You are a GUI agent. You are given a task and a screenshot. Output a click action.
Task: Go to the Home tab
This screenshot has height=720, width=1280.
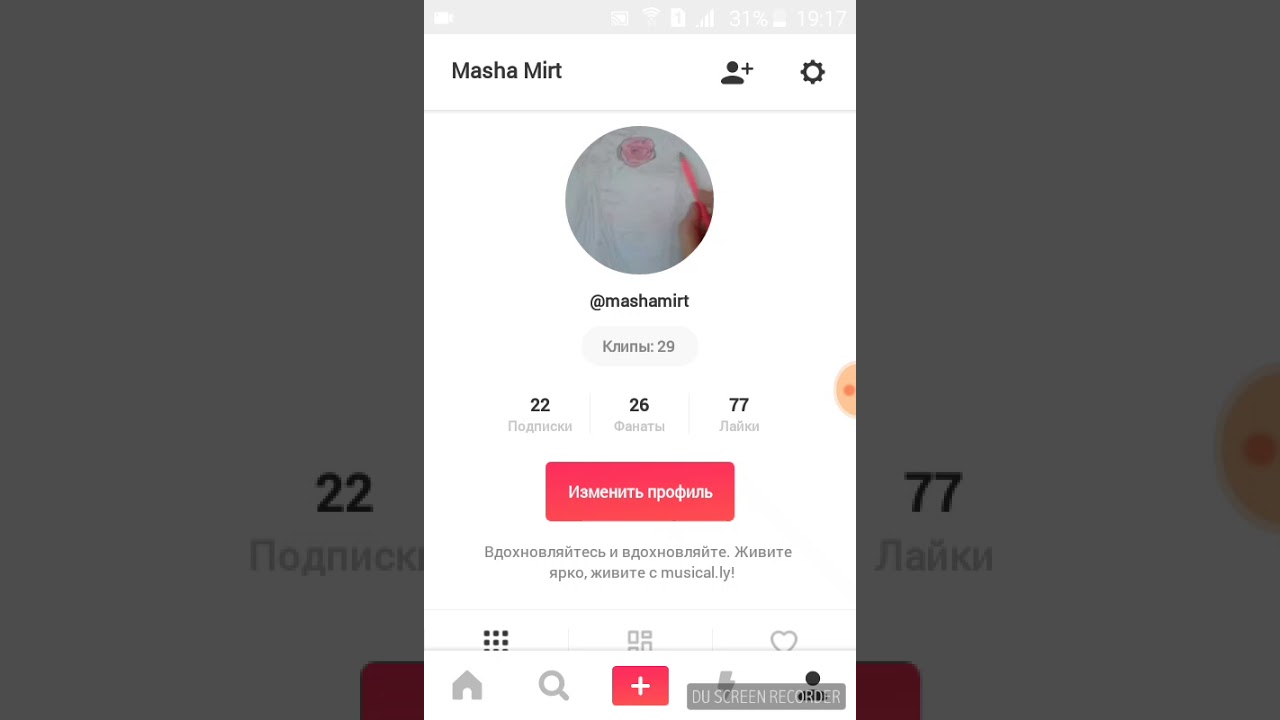(x=467, y=686)
